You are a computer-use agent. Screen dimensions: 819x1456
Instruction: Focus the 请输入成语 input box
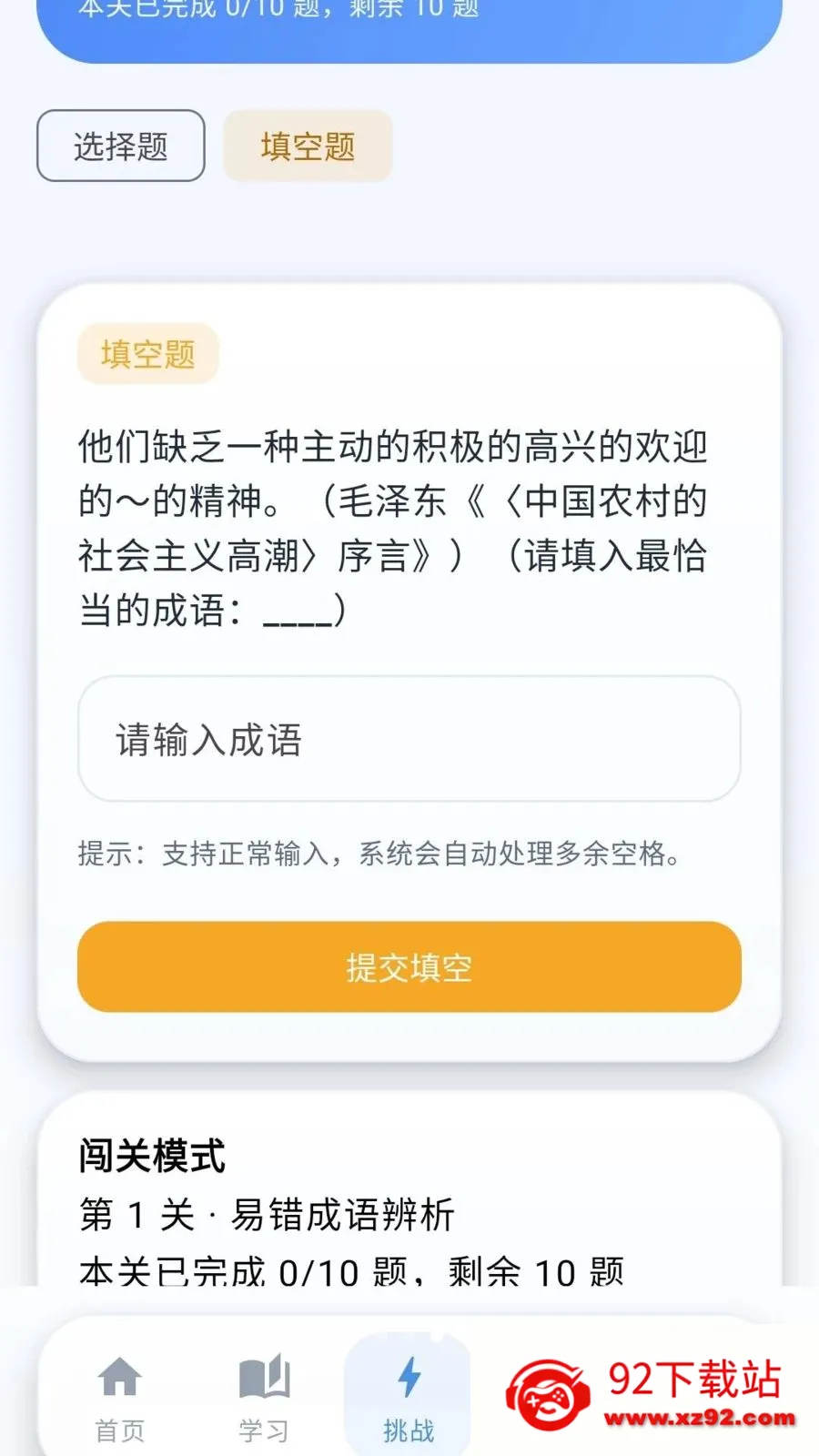click(408, 739)
